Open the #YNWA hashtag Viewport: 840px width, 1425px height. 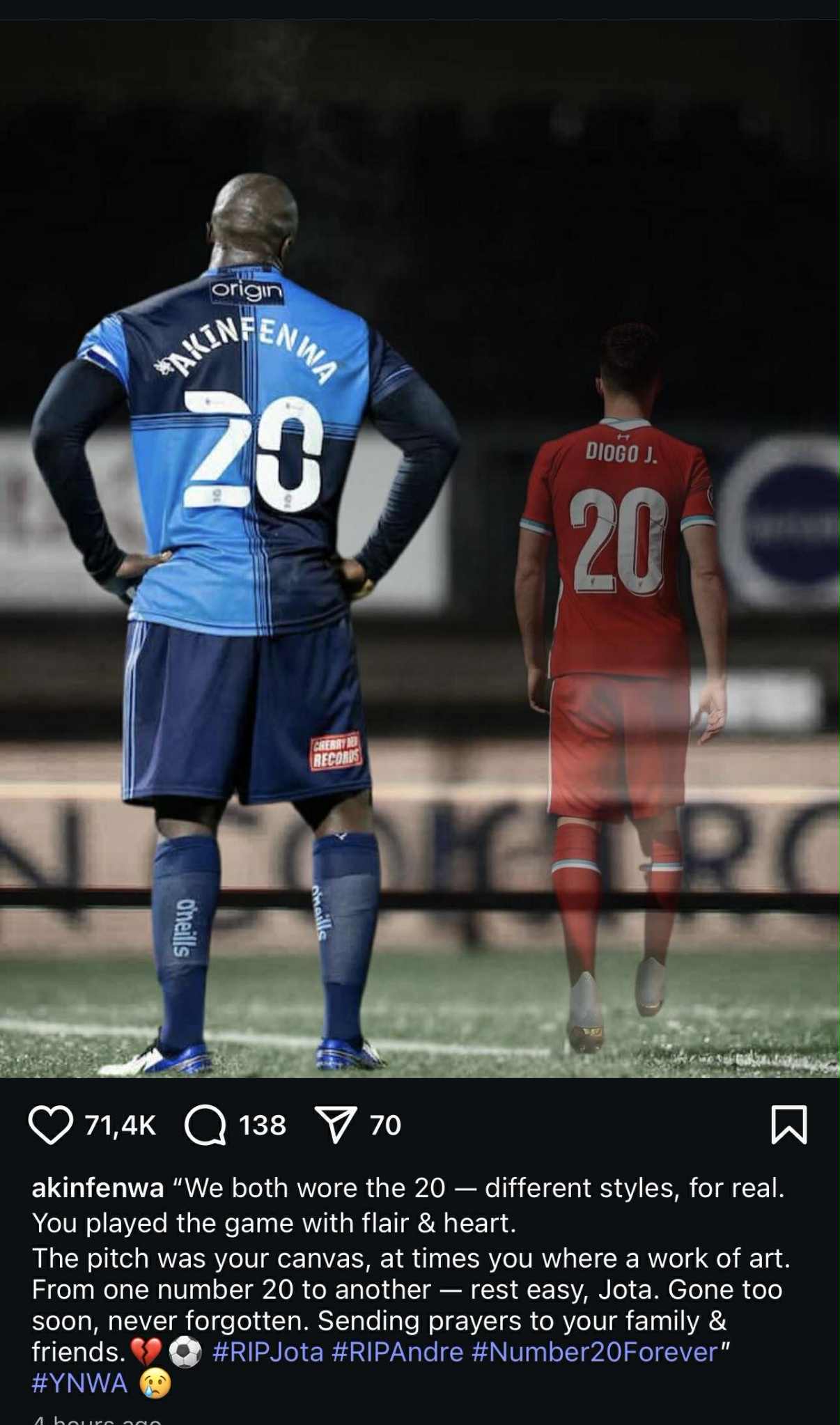click(79, 1383)
